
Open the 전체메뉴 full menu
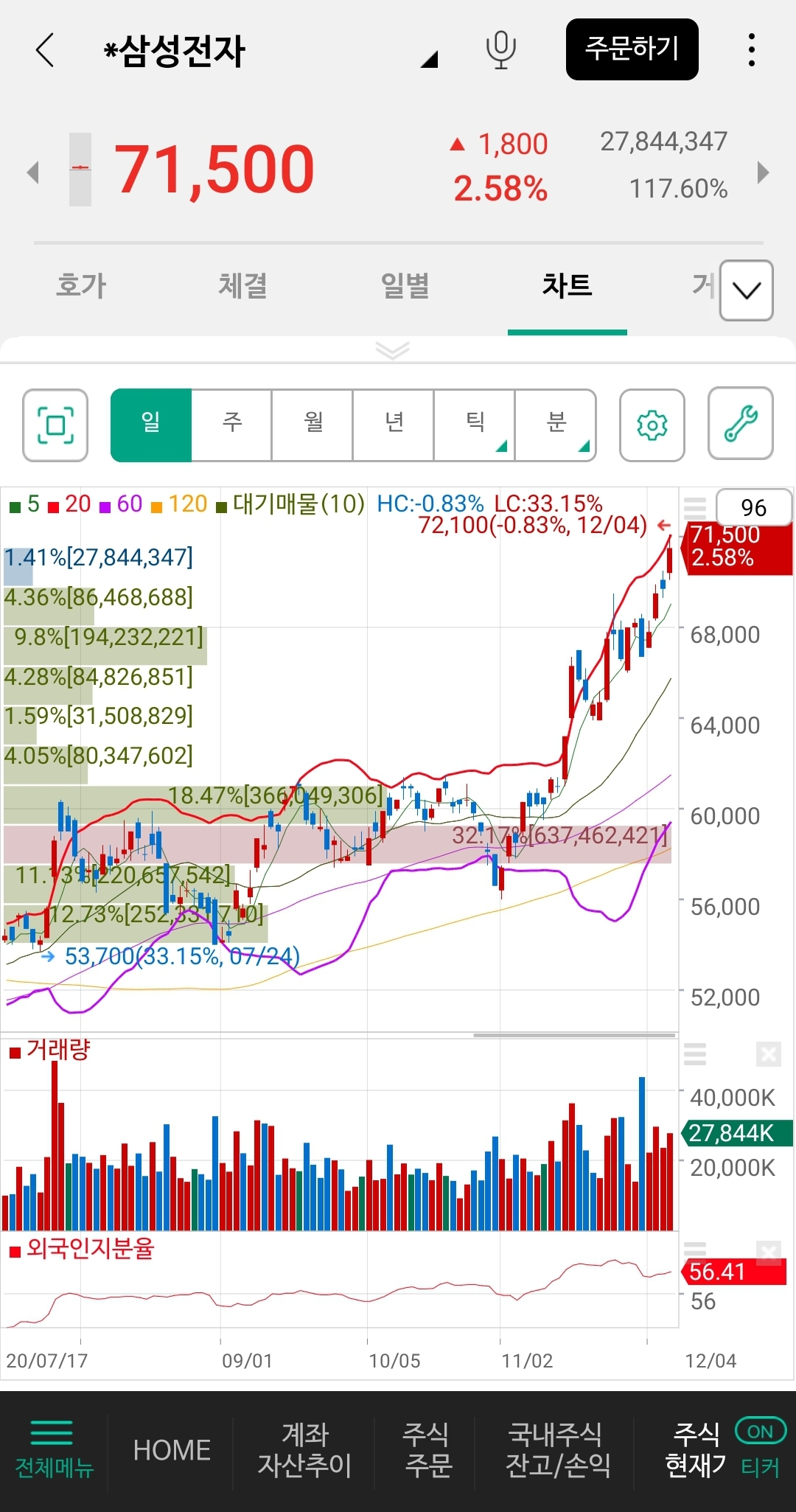(54, 1449)
